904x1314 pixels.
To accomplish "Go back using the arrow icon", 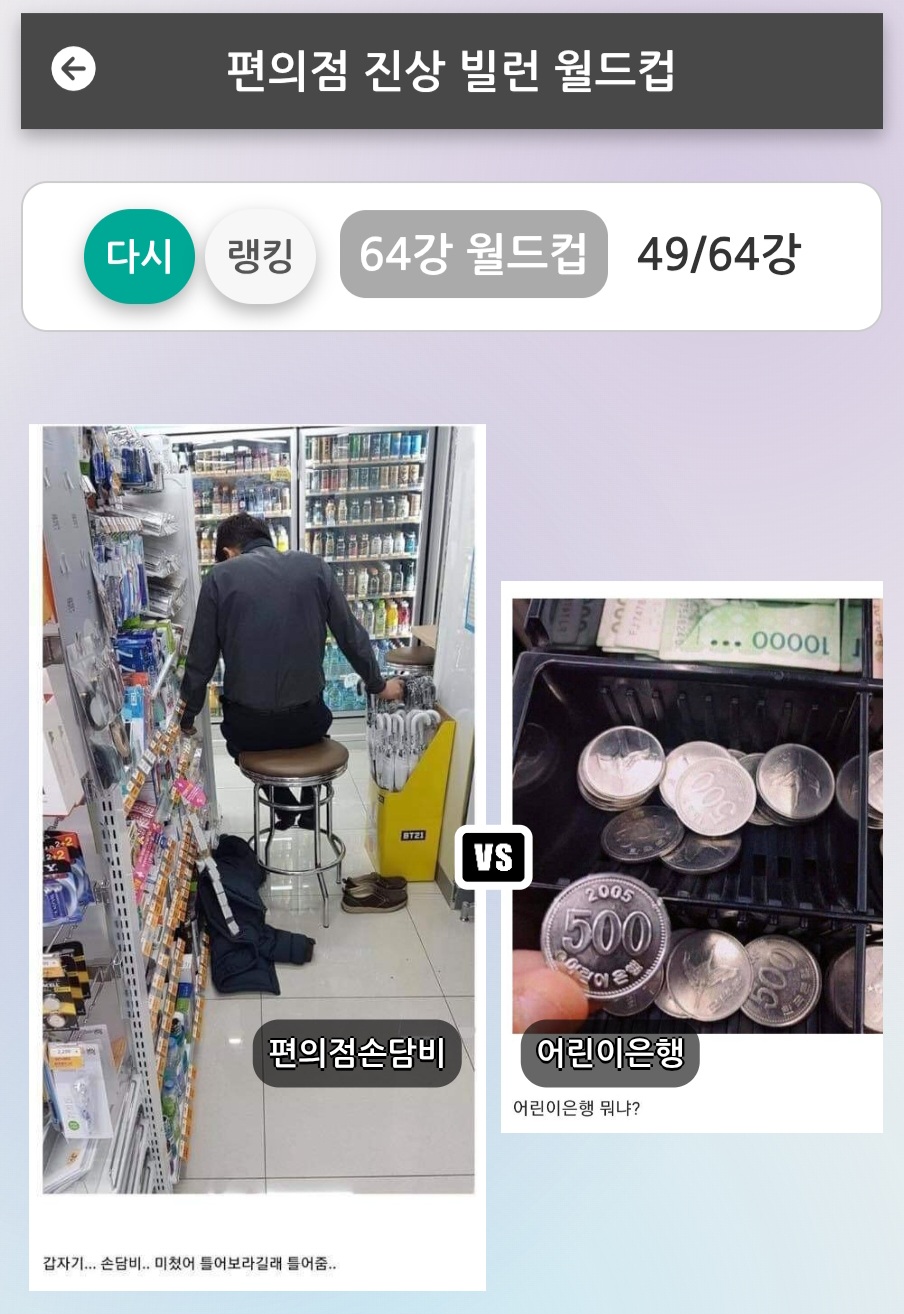I will pyautogui.click(x=74, y=70).
